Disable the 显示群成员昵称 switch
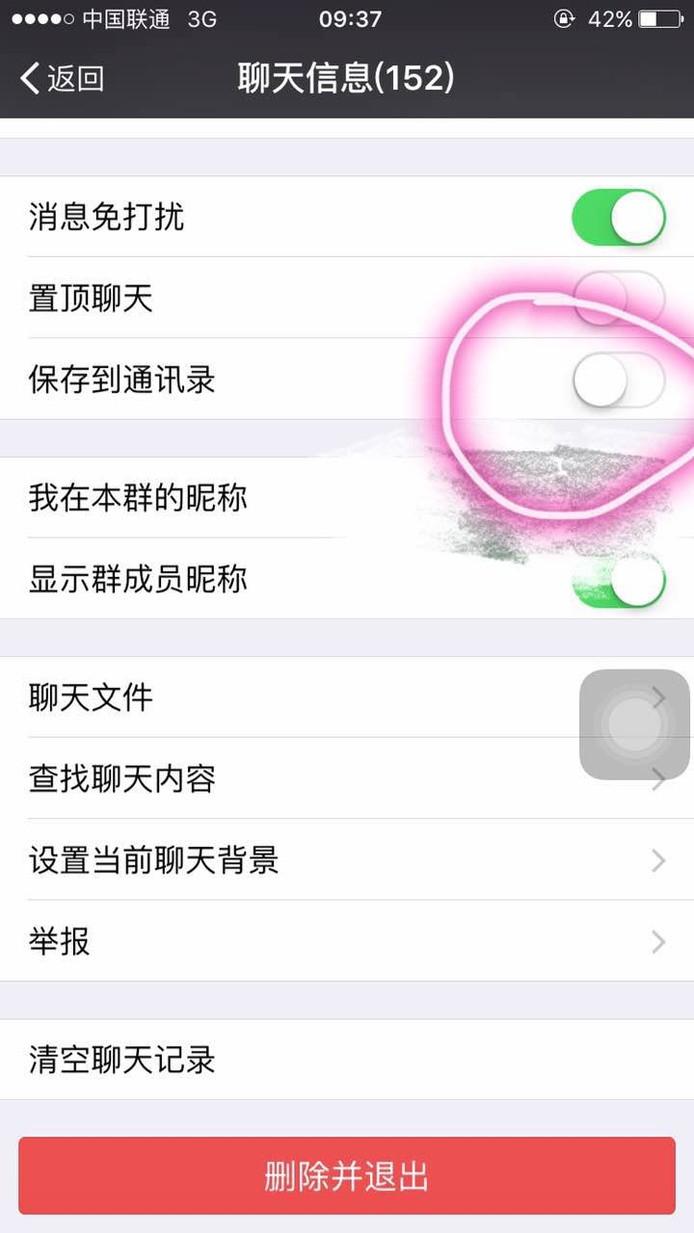The image size is (694, 1233). click(x=618, y=580)
